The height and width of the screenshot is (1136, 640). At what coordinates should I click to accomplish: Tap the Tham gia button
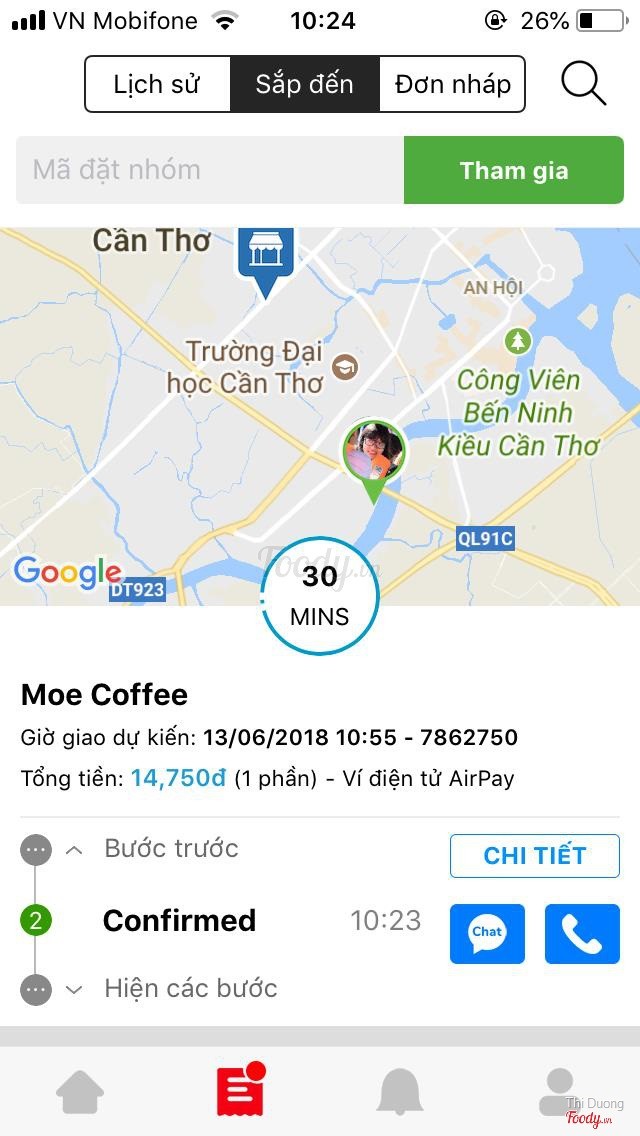(x=513, y=170)
